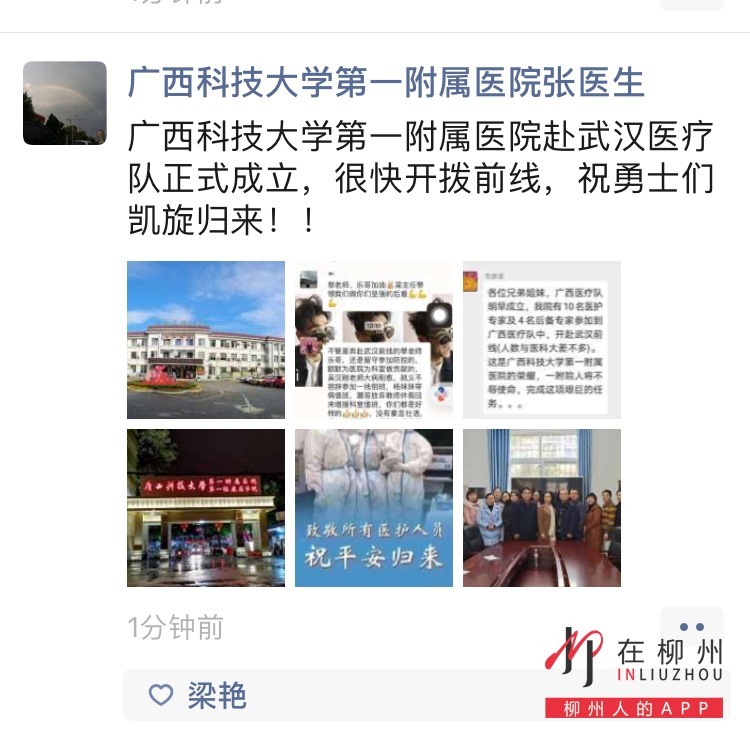The height and width of the screenshot is (745, 750).
Task: Open 梁艳's profile from the likes
Action: pyautogui.click(x=217, y=695)
